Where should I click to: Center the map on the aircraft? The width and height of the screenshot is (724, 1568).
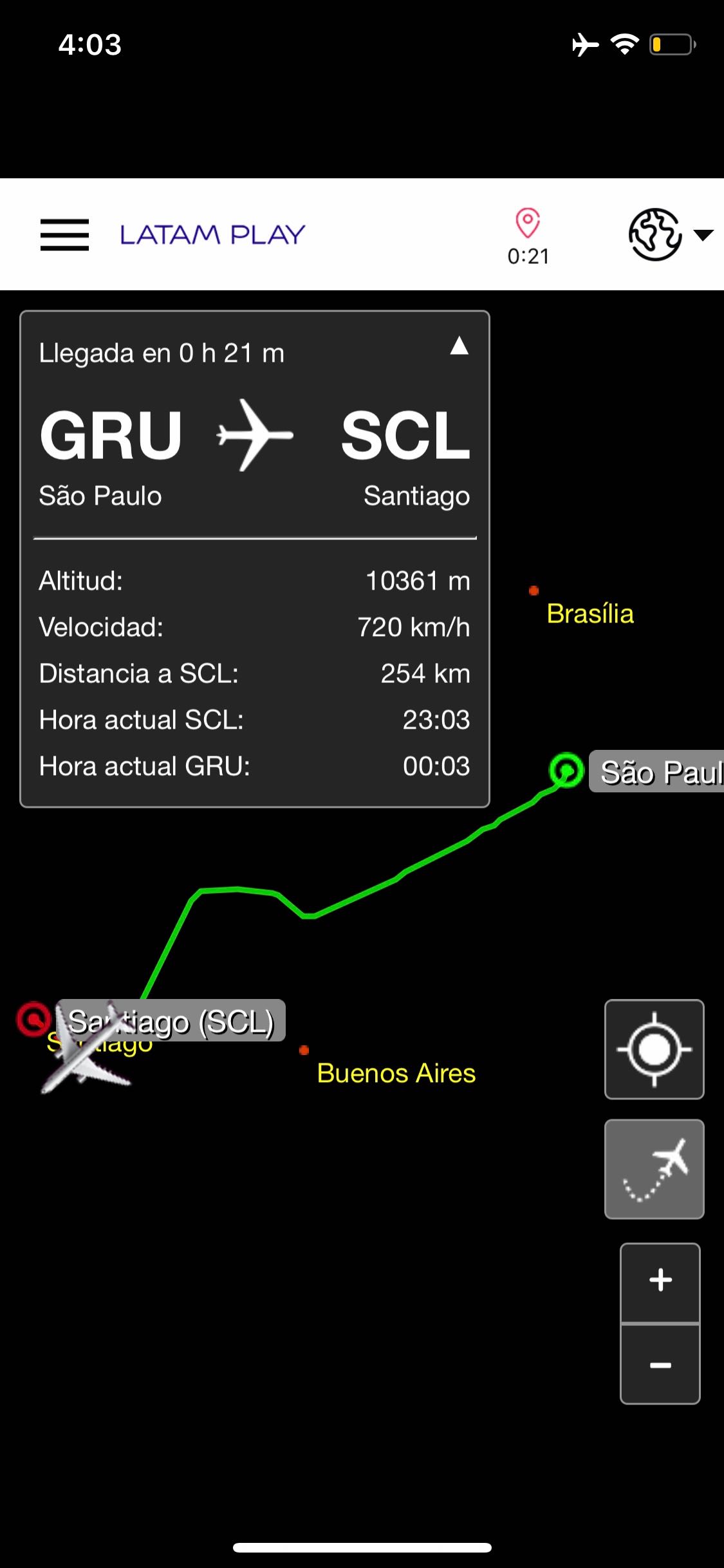[x=654, y=1049]
